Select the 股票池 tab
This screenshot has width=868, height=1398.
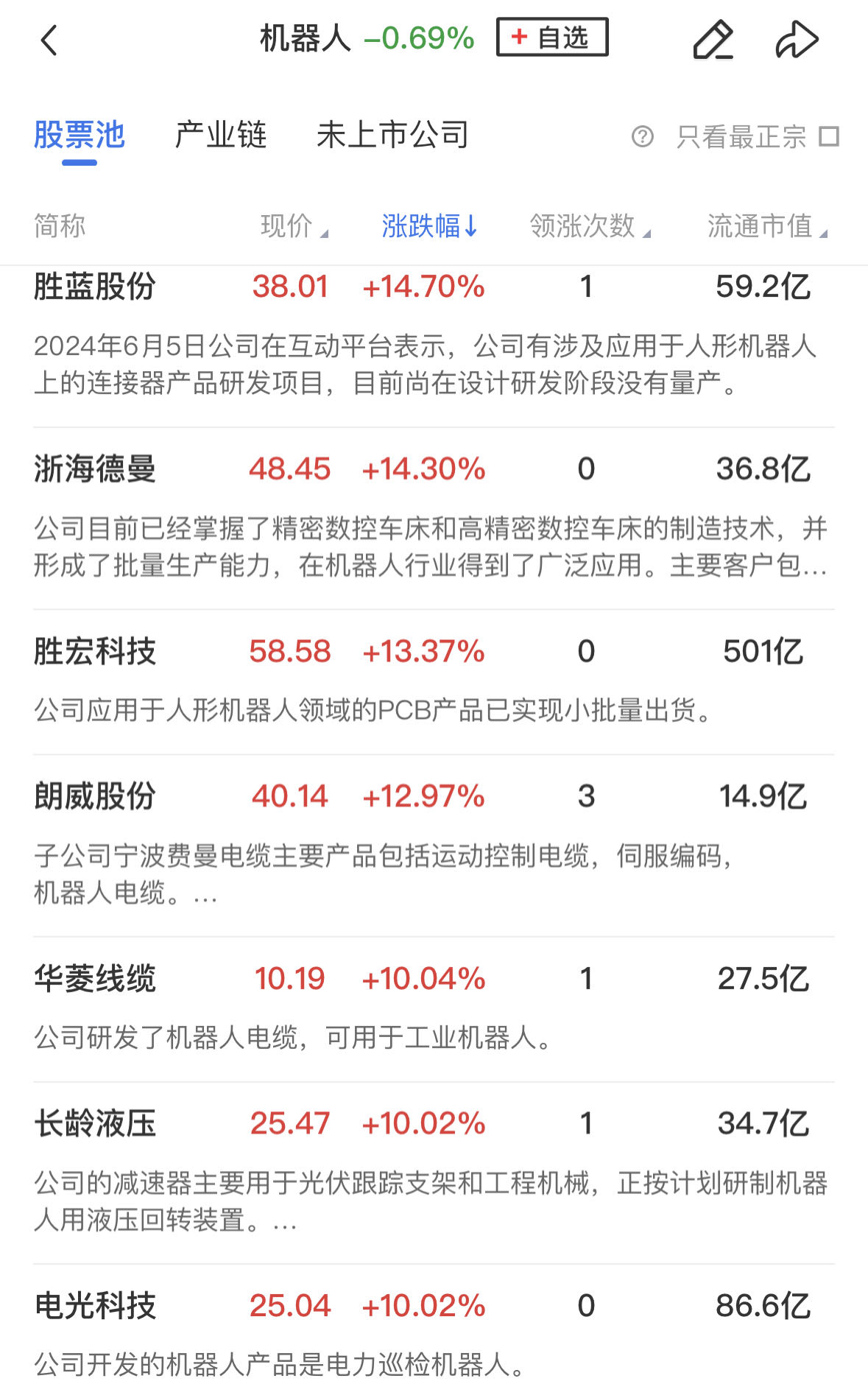tap(80, 136)
